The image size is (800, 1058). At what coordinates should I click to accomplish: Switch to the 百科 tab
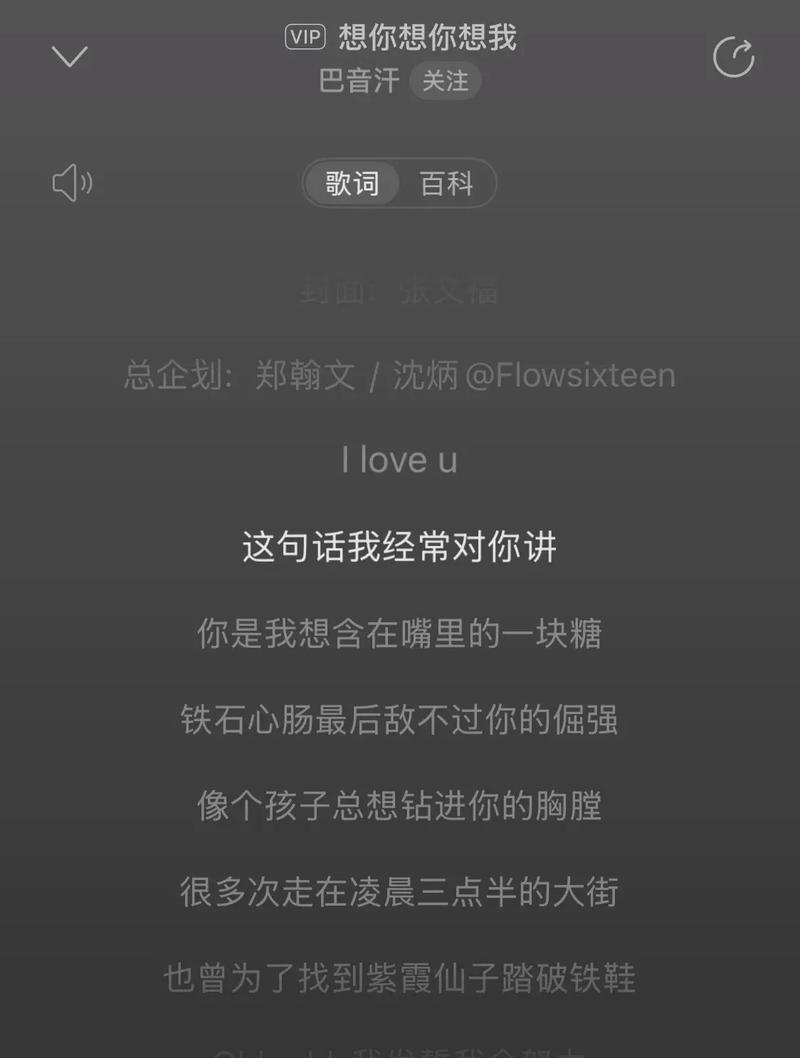click(x=446, y=184)
